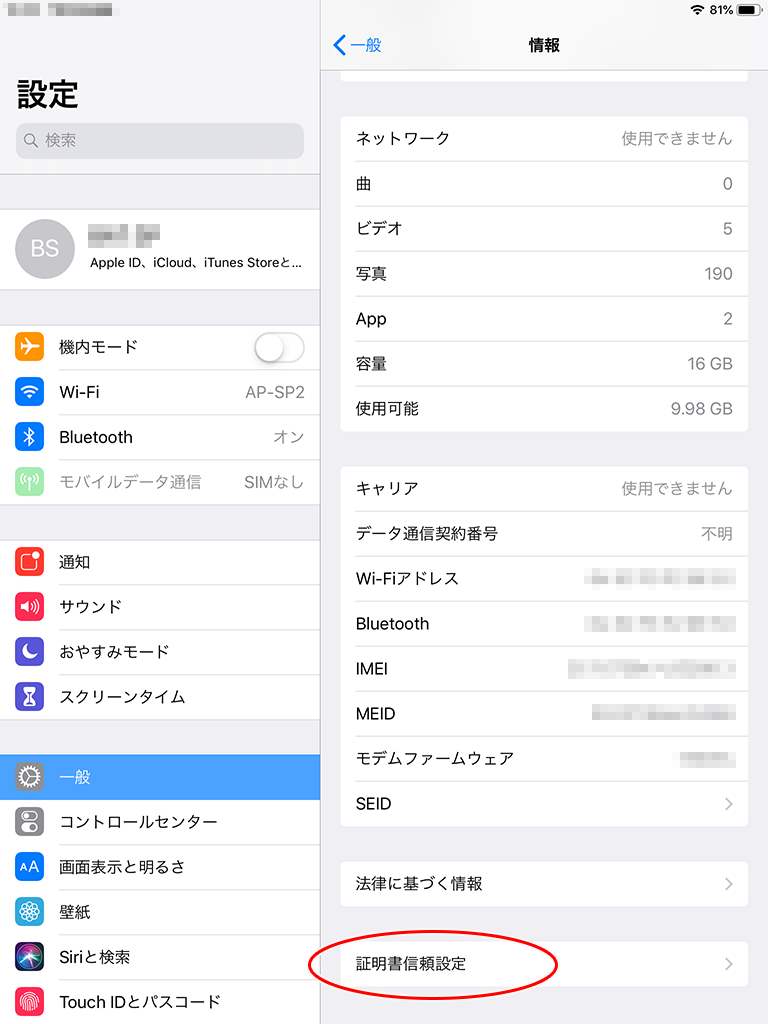Go back to 一般 settings
Viewport: 768px width, 1024px height.
(357, 45)
